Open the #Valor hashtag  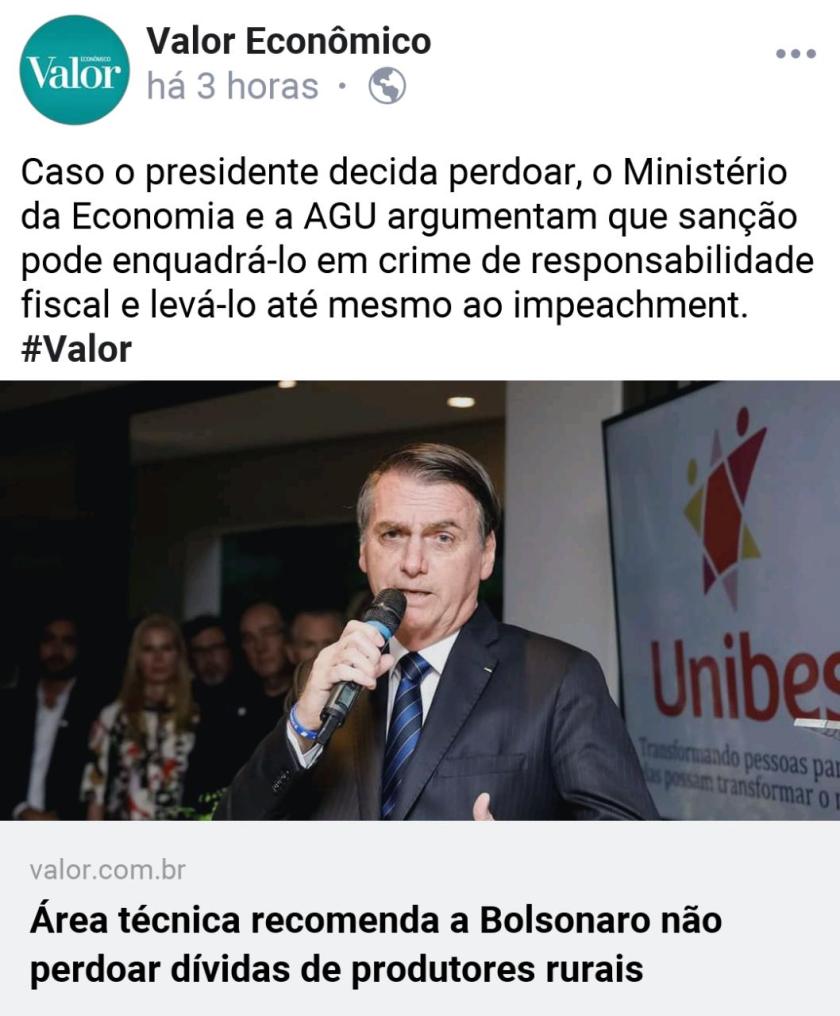(76, 349)
